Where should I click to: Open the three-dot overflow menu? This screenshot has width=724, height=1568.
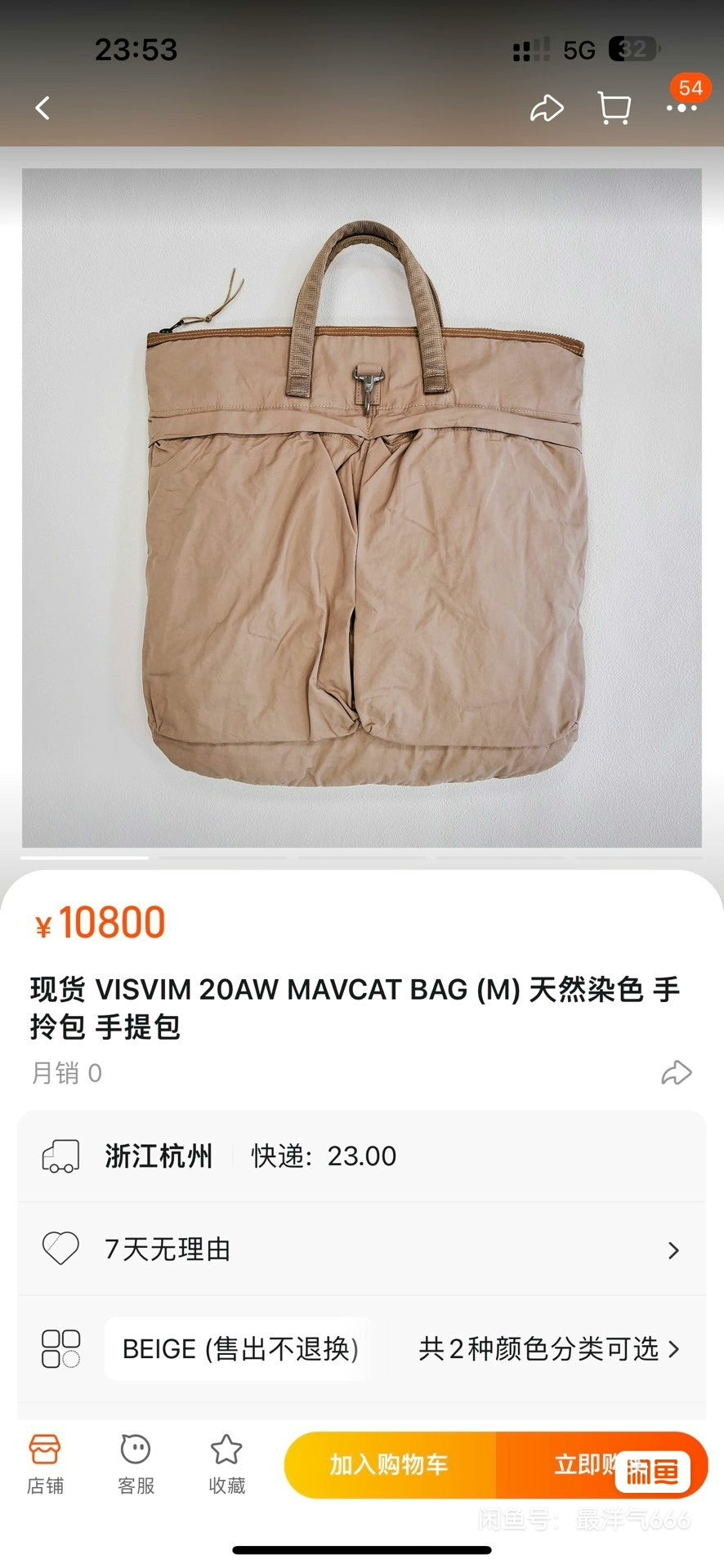coord(681,108)
